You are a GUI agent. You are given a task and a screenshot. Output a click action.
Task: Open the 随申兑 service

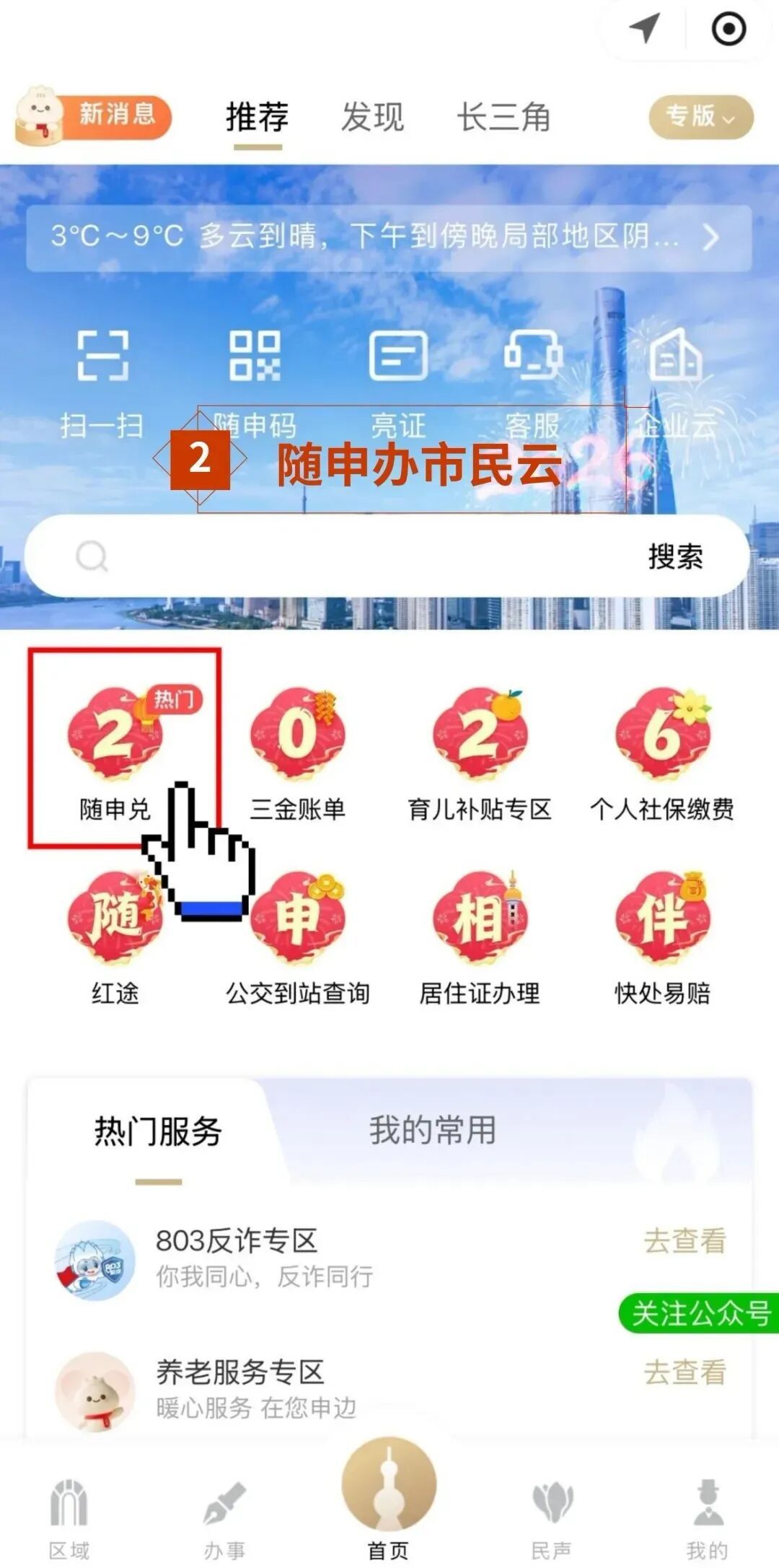click(115, 750)
